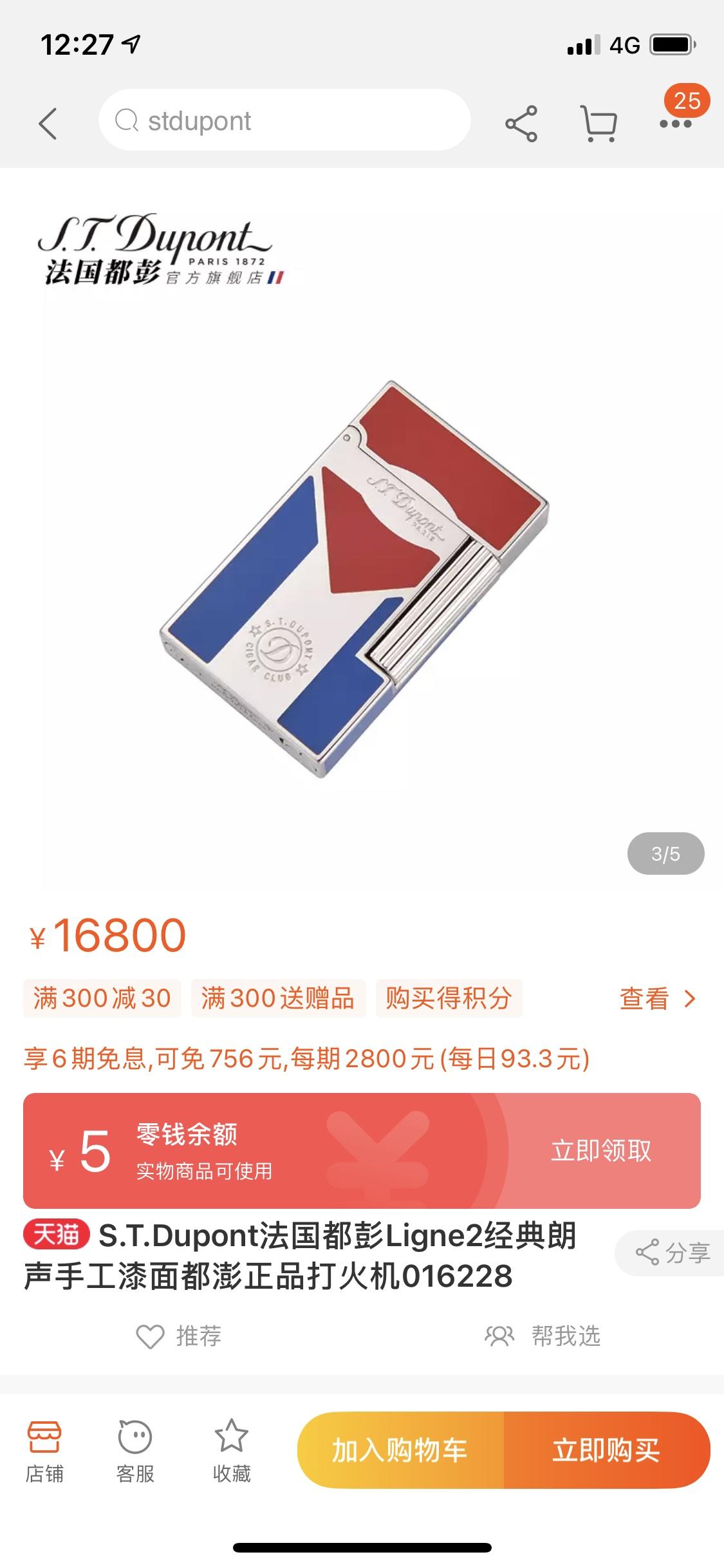The height and width of the screenshot is (1568, 724).
Task: Open the shopping cart
Action: (x=599, y=123)
